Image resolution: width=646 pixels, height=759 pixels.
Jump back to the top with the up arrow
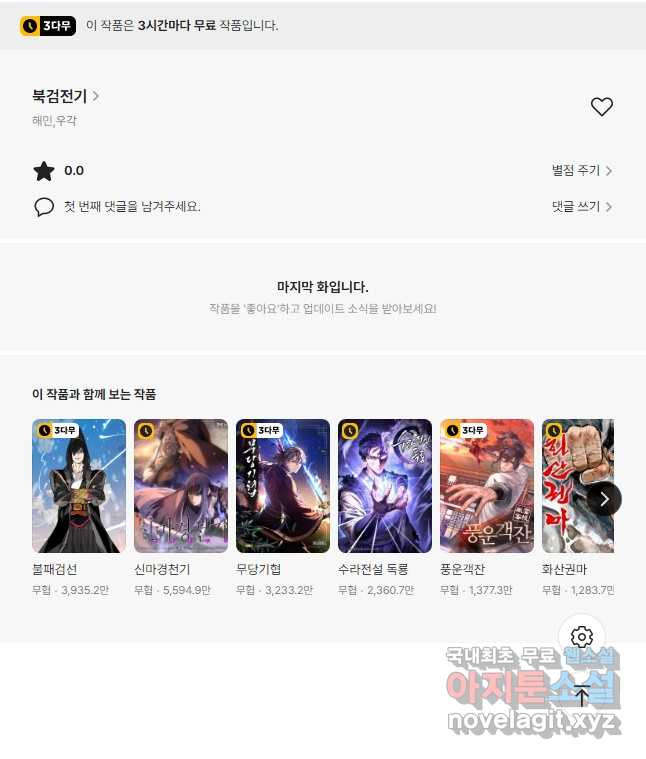(583, 695)
